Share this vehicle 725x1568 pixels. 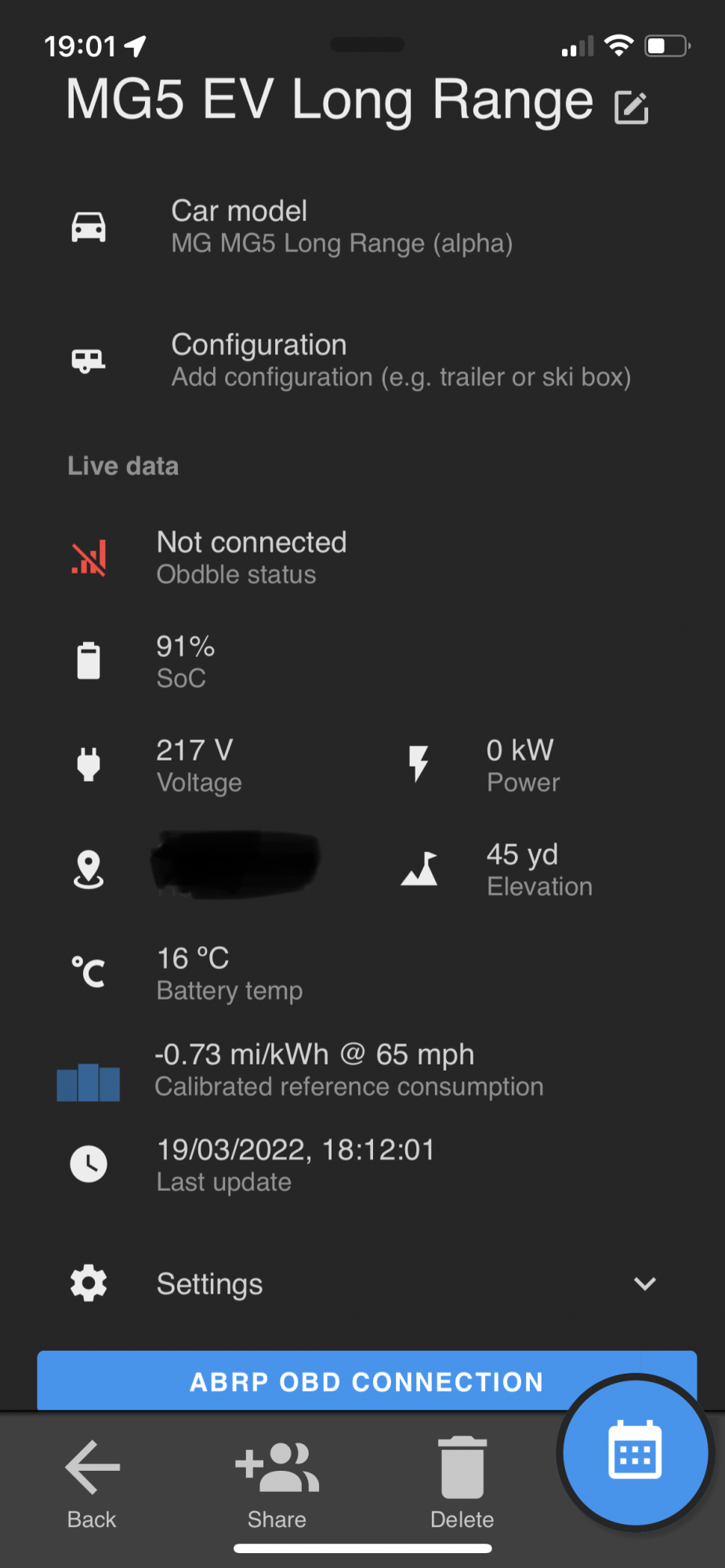[277, 1483]
